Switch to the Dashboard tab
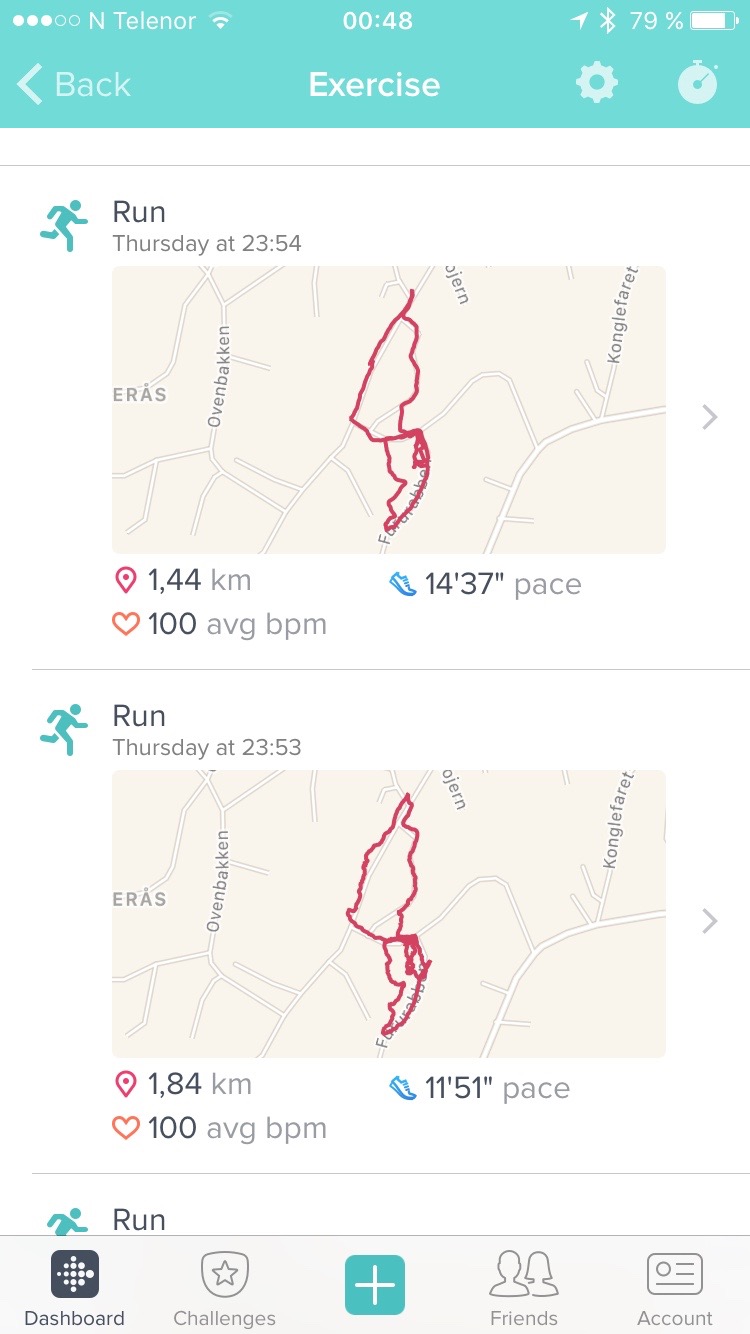Image resolution: width=750 pixels, height=1334 pixels. coord(75,1287)
